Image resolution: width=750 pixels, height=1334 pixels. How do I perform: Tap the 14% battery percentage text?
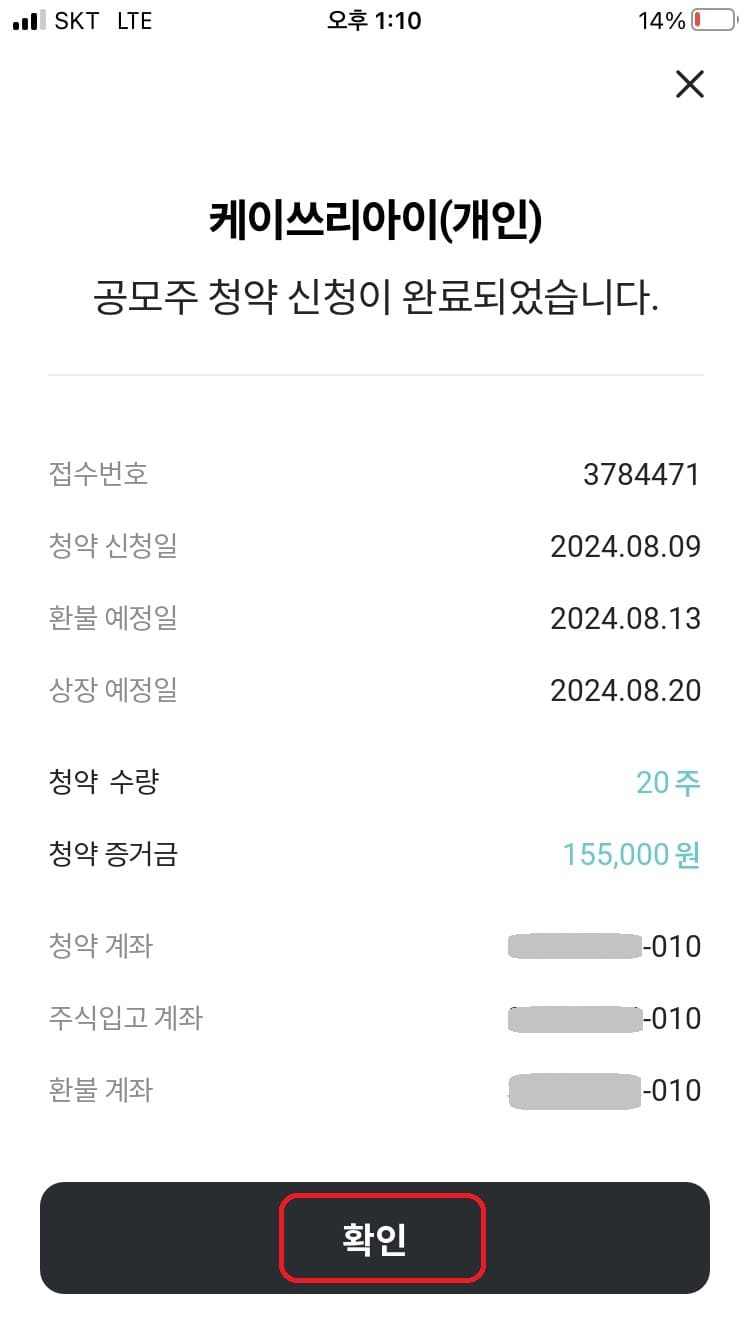point(659,19)
